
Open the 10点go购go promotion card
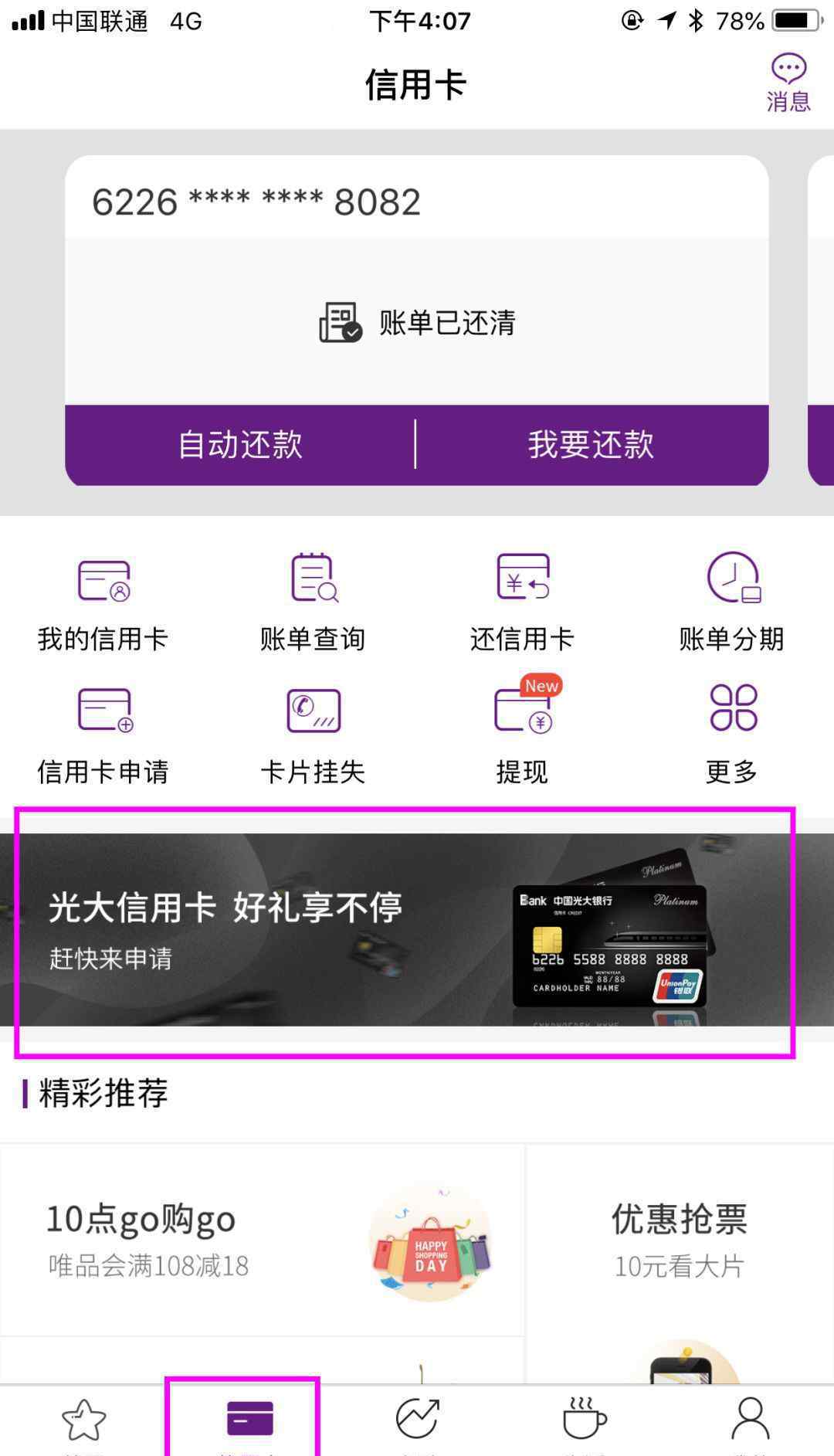pyautogui.click(x=263, y=1240)
